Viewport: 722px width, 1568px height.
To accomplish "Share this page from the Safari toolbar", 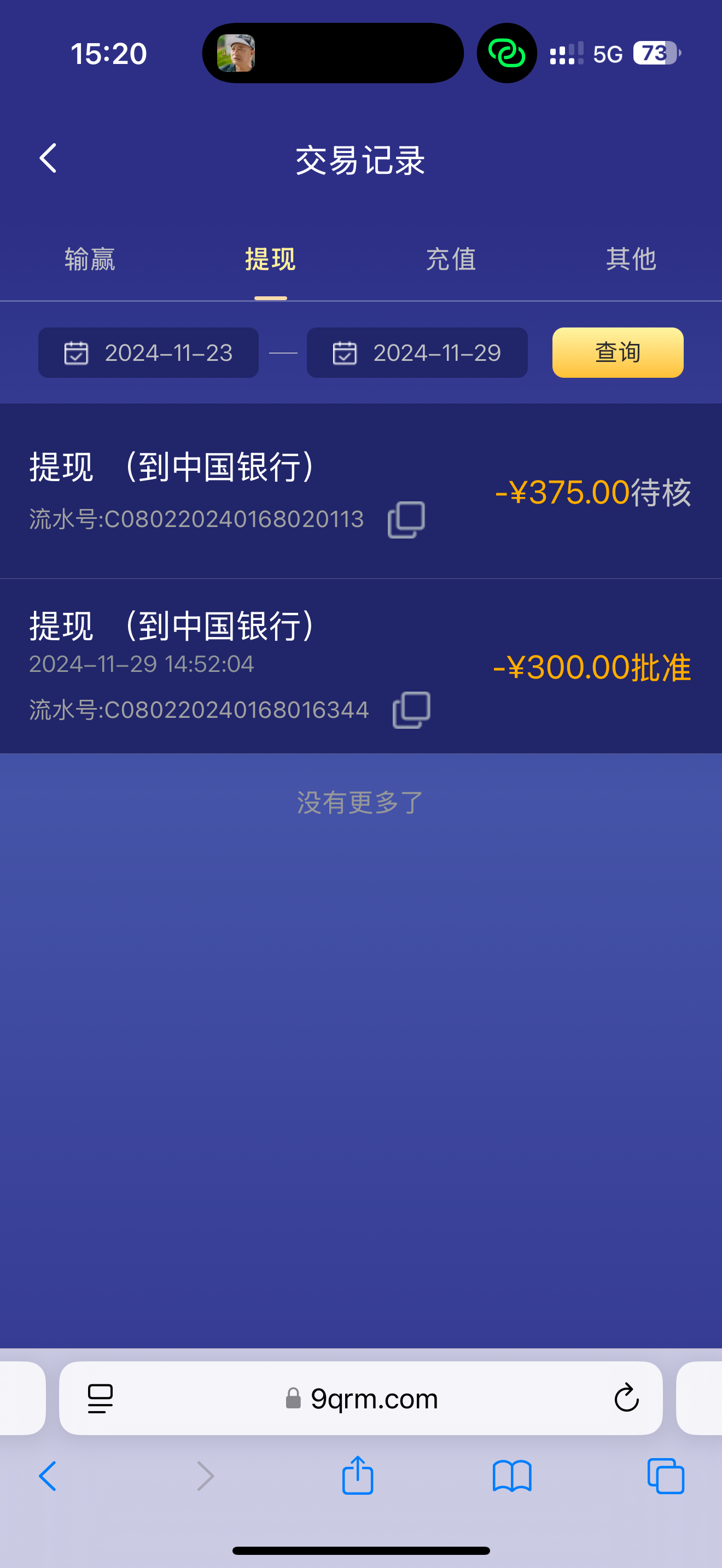I will pyautogui.click(x=357, y=1476).
